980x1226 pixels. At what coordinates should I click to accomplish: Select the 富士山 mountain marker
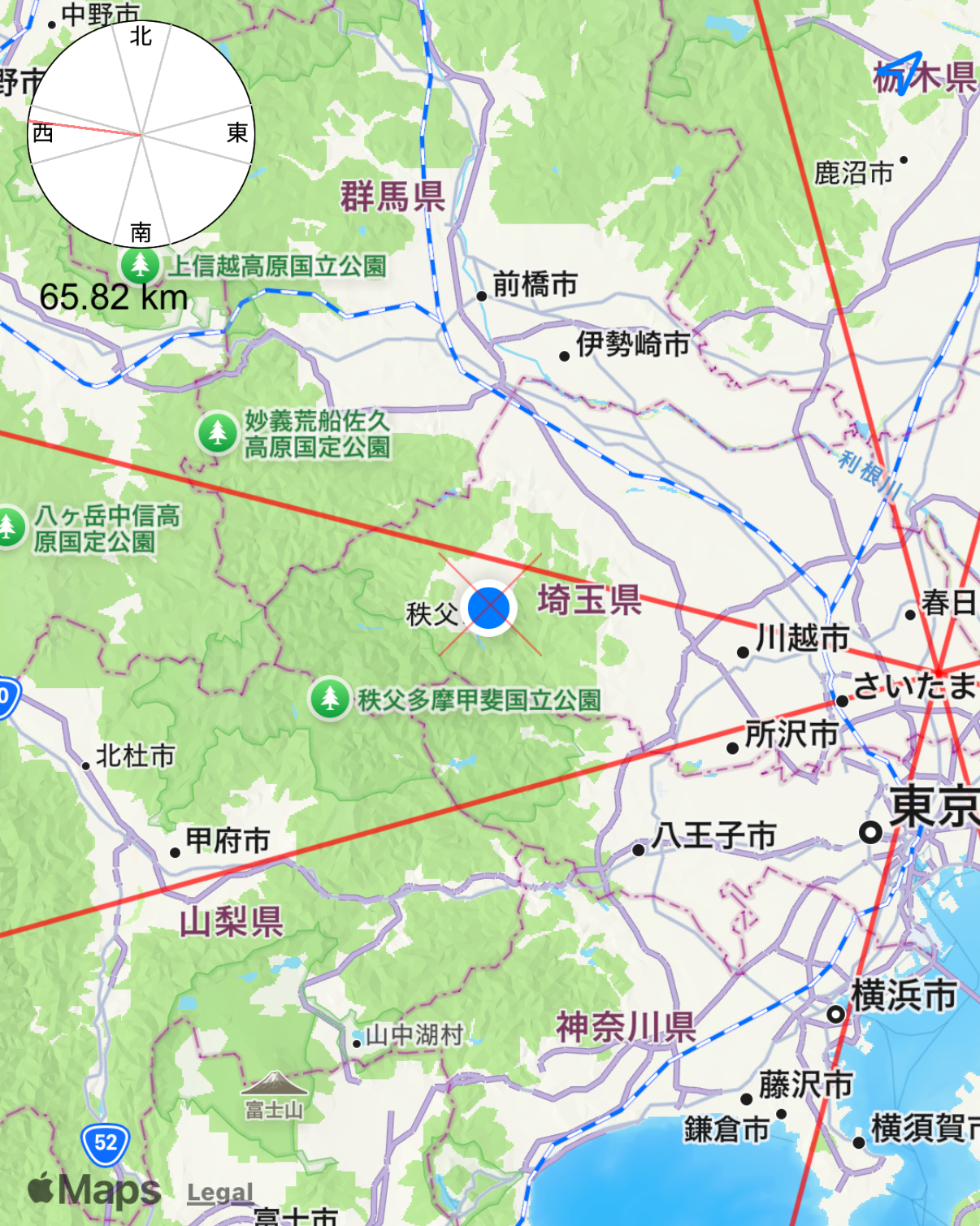(275, 1085)
